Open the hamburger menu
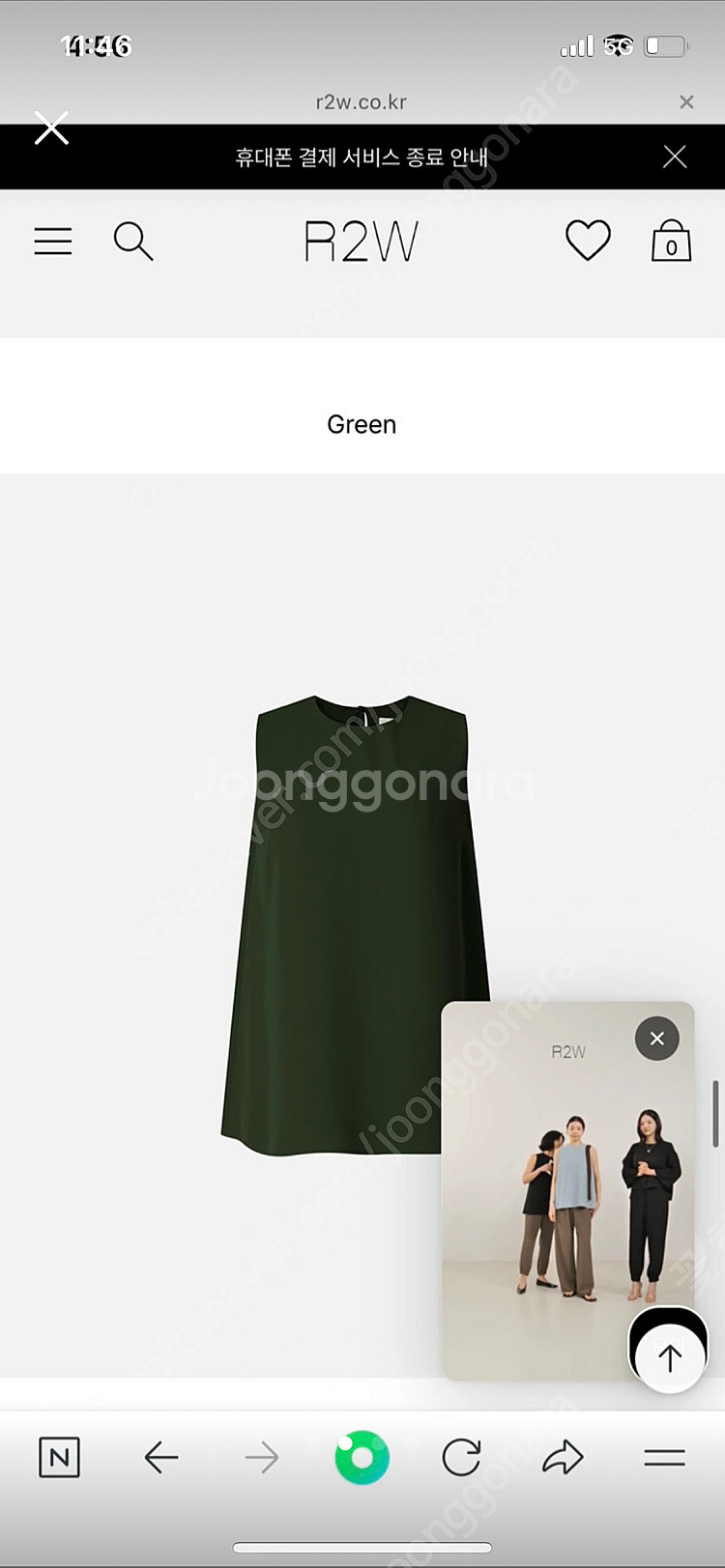Image resolution: width=725 pixels, height=1568 pixels. pos(53,241)
